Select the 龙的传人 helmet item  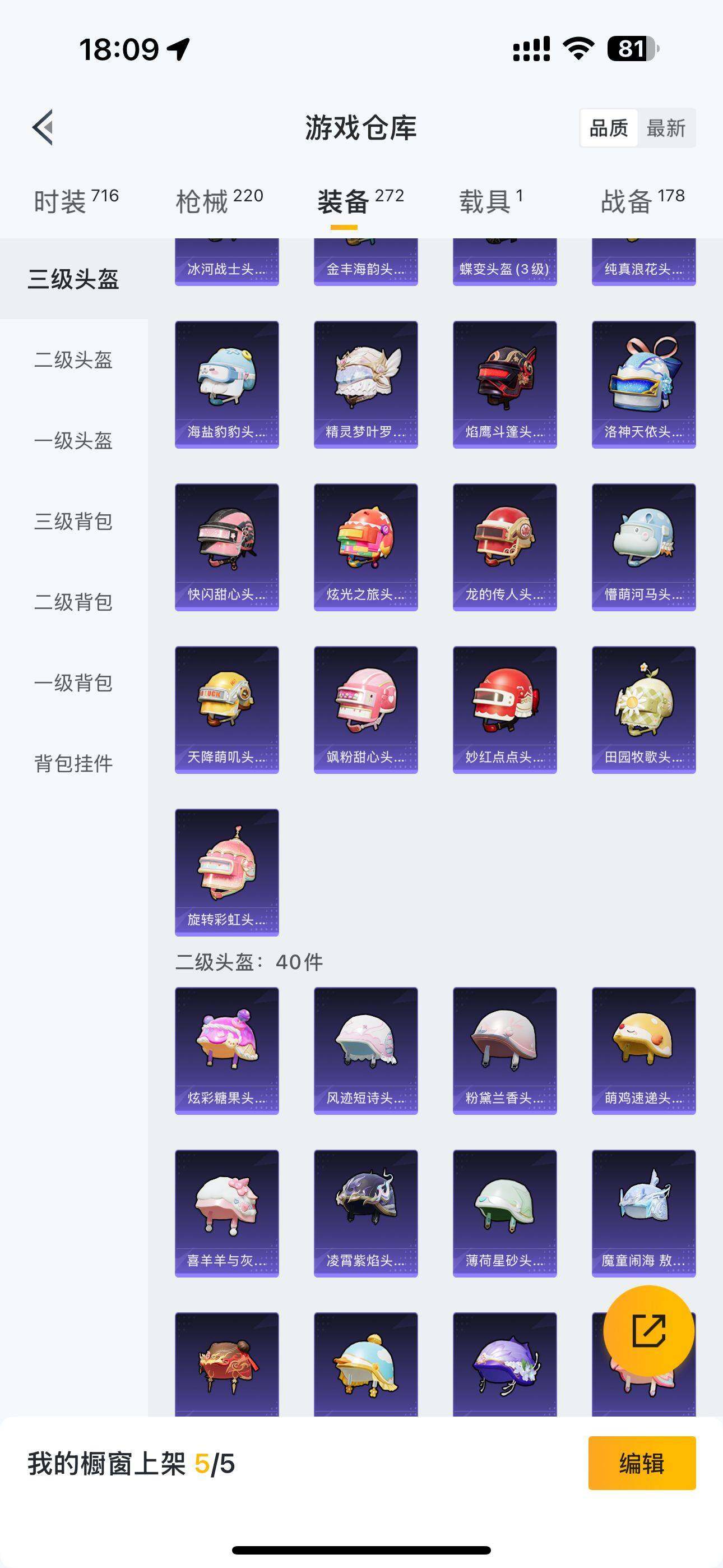pyautogui.click(x=505, y=545)
